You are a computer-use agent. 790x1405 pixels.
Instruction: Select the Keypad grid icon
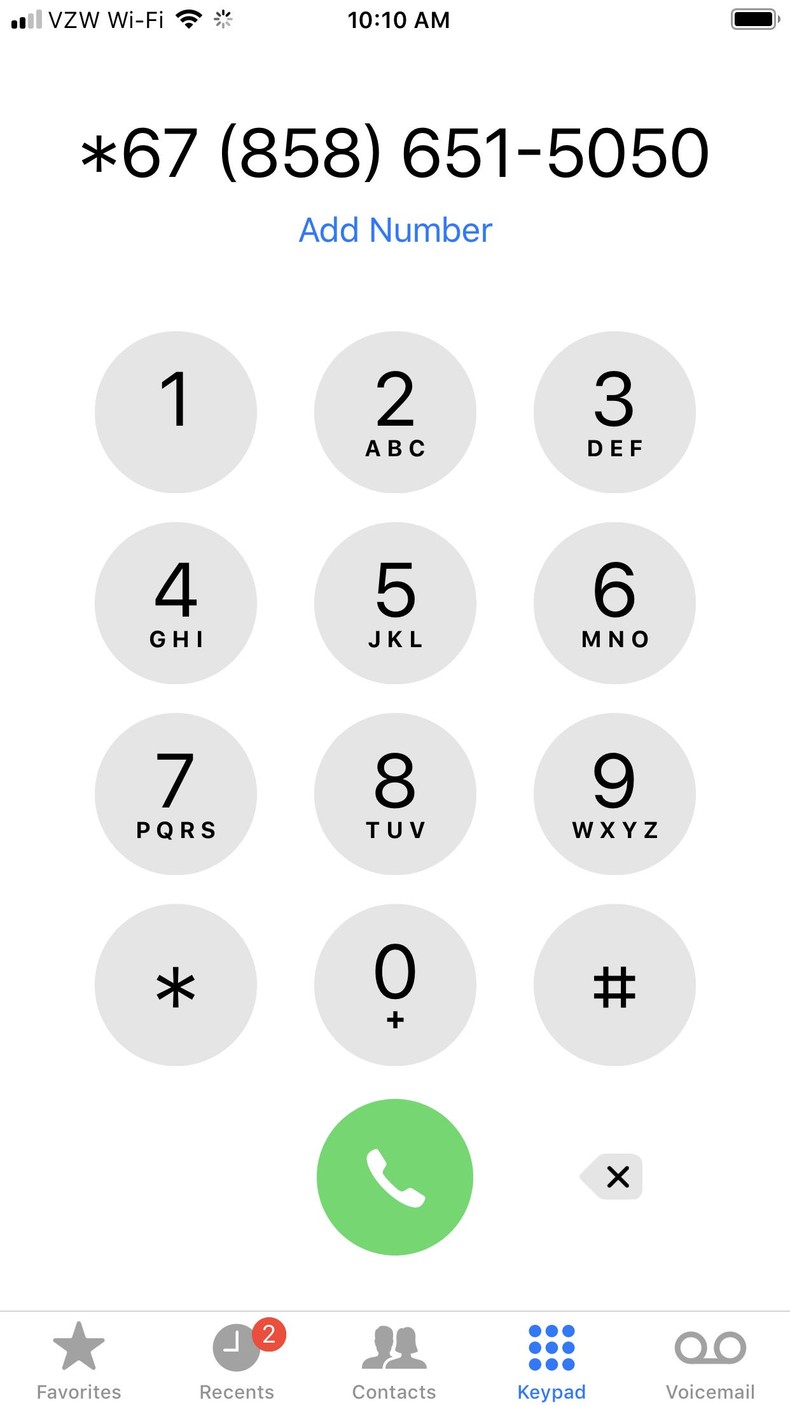coord(552,1347)
